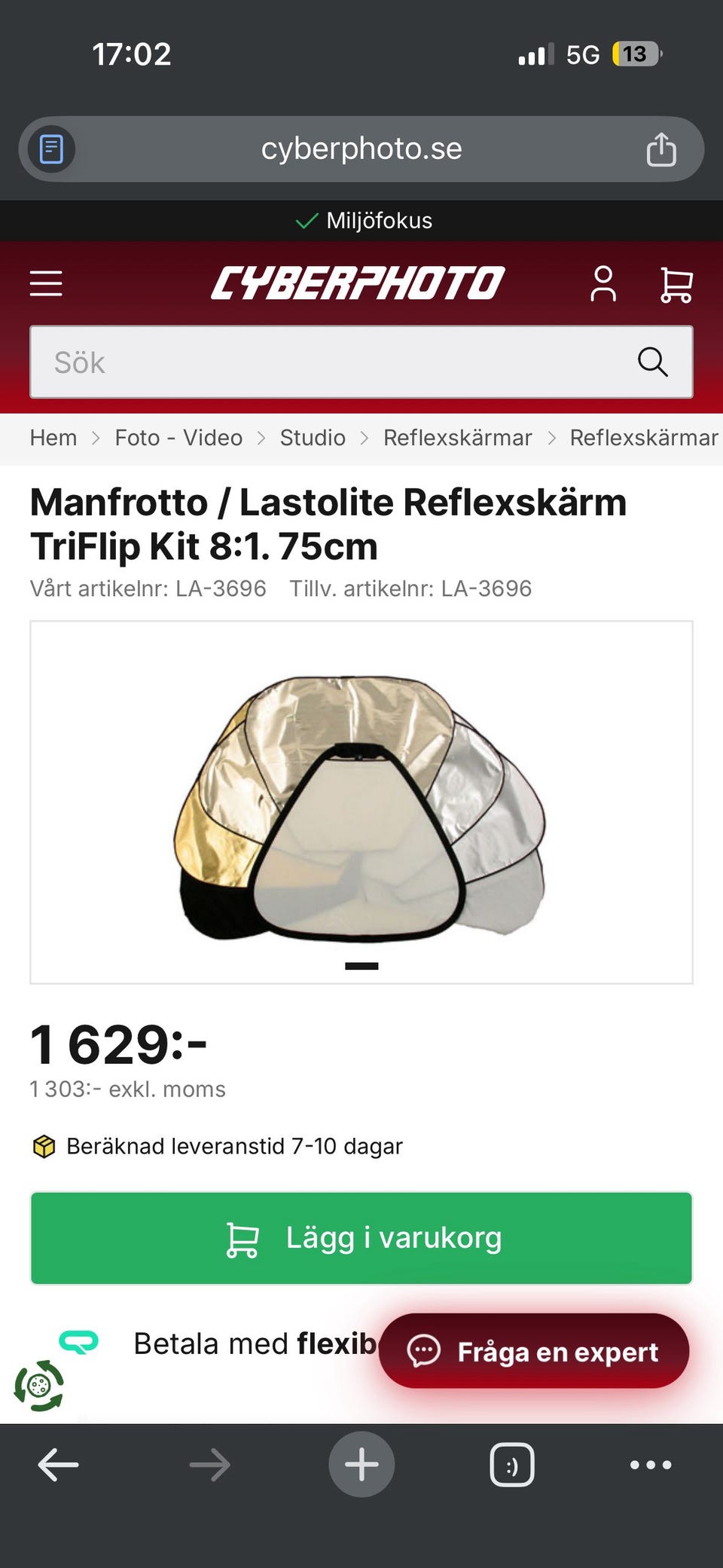Image resolution: width=723 pixels, height=1568 pixels.
Task: Show the open tabs switcher
Action: pos(512,1466)
